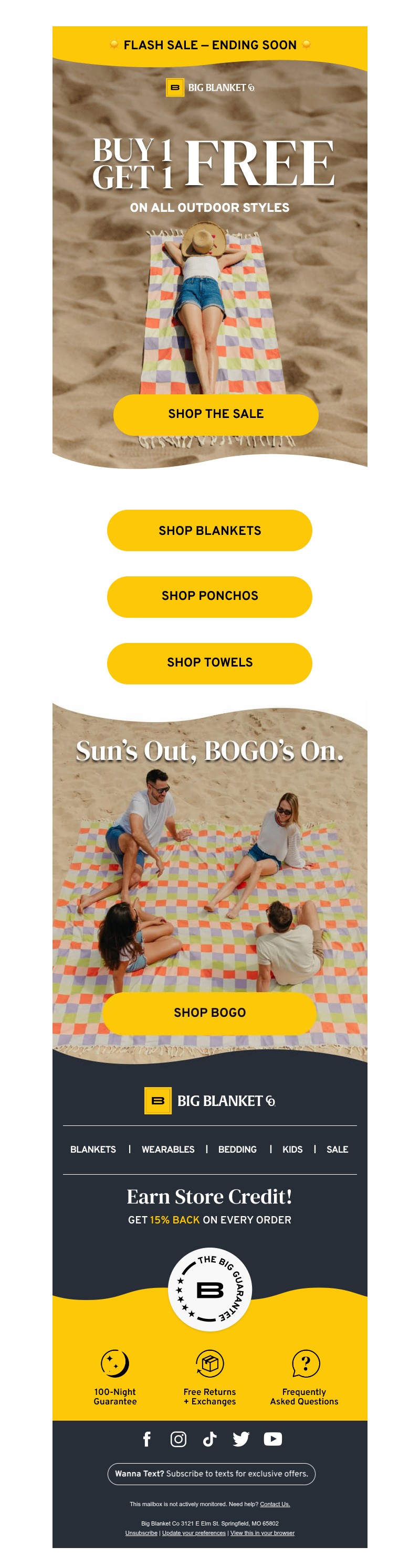Open the Twitter bird icon

(241, 1439)
